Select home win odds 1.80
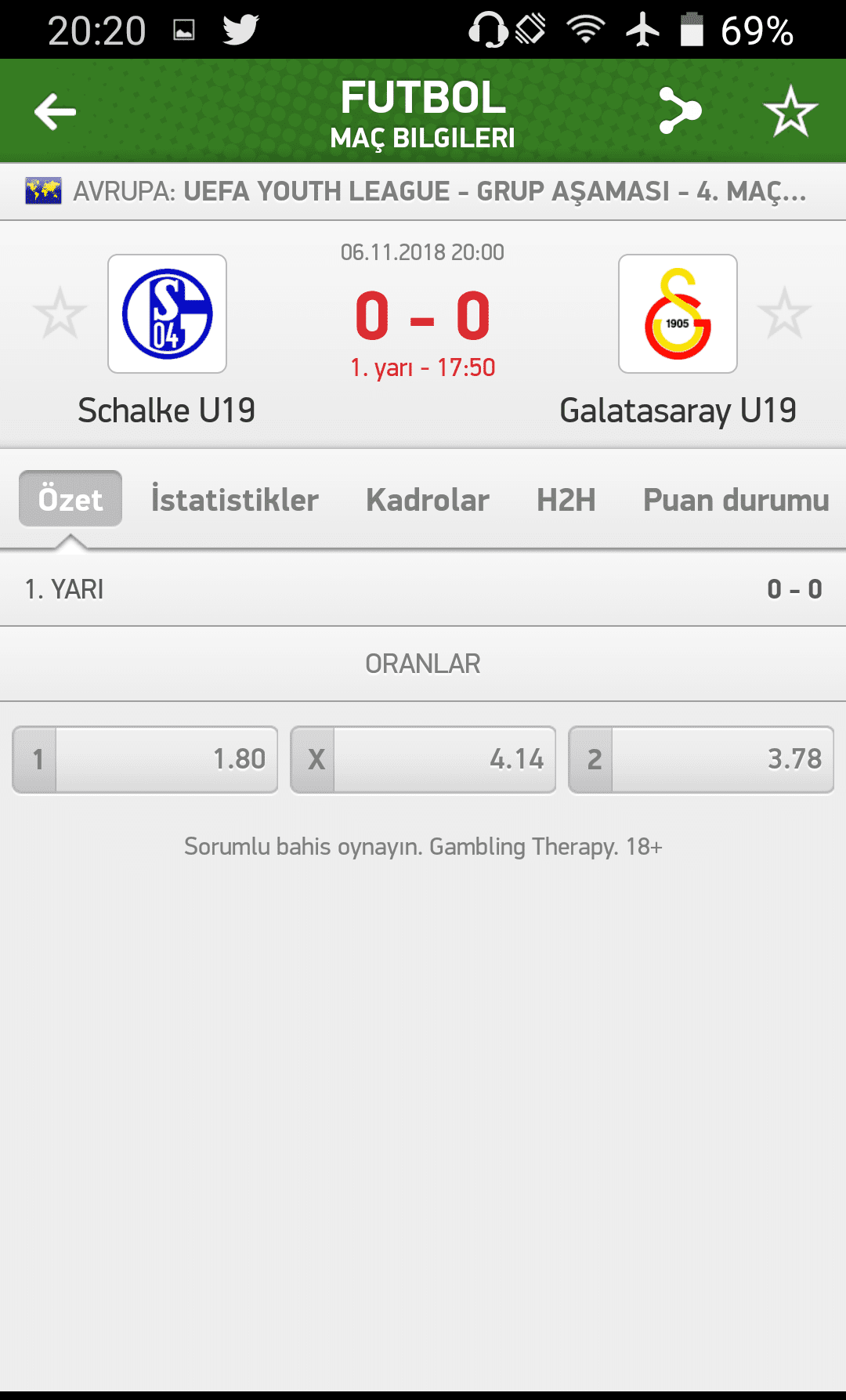The height and width of the screenshot is (1400, 846). (146, 759)
